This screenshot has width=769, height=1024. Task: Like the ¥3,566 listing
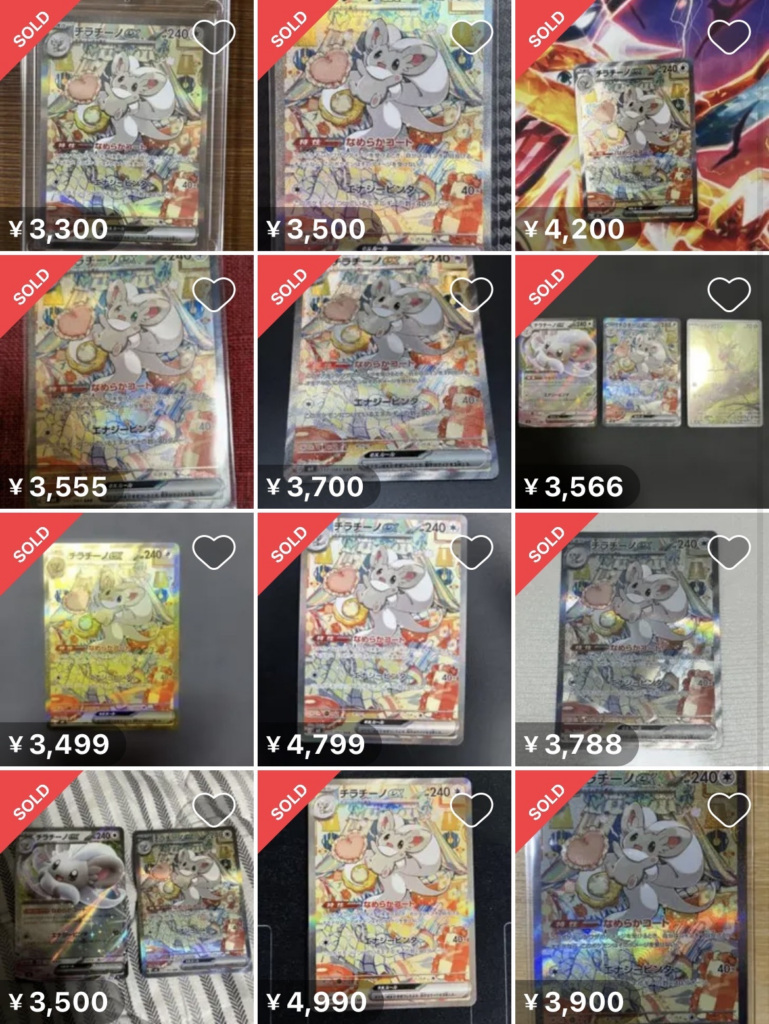pyautogui.click(x=729, y=294)
